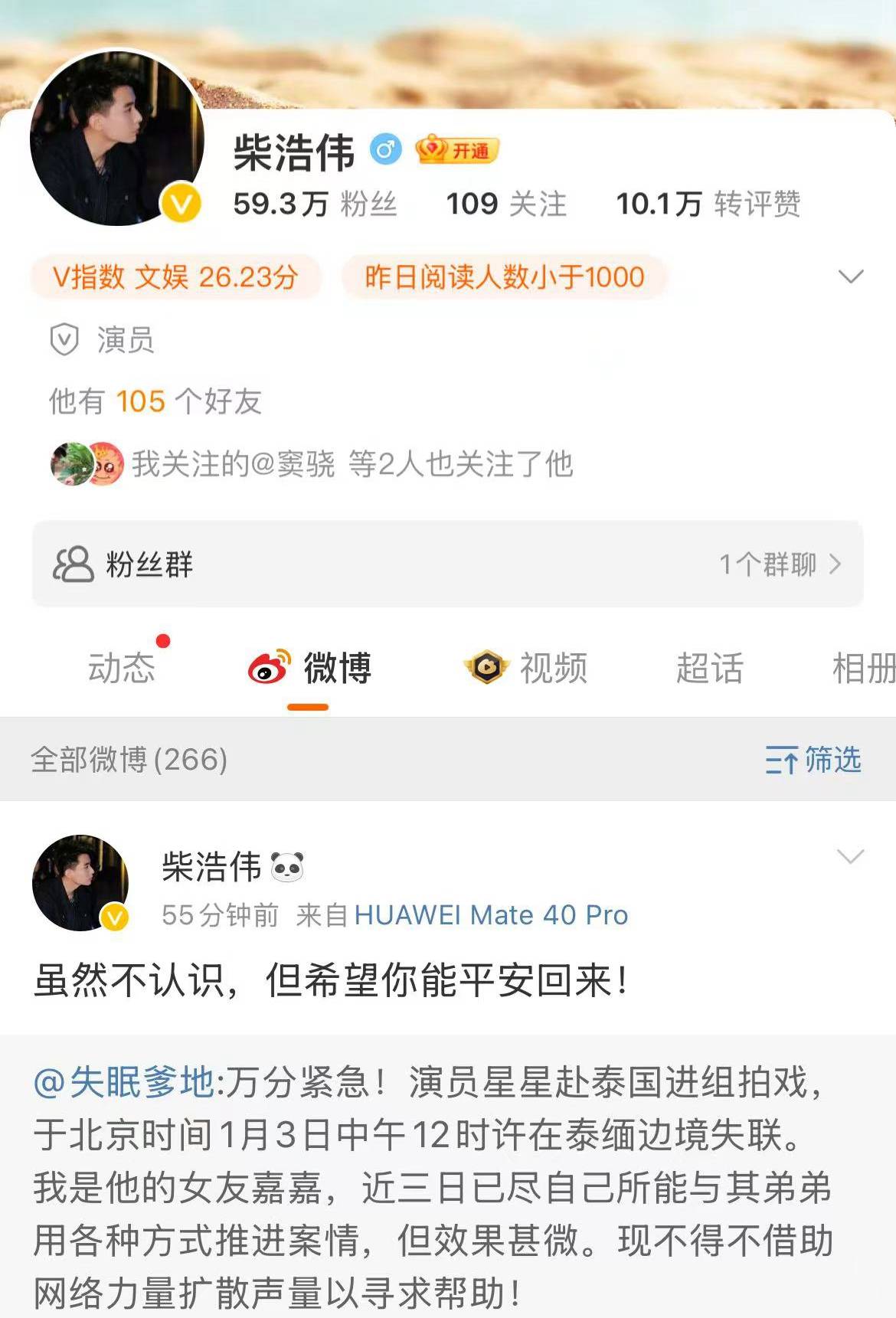Tap the HUAWEI Mate 40 Pro source link
Viewport: 896px width, 1318px height.
[491, 915]
